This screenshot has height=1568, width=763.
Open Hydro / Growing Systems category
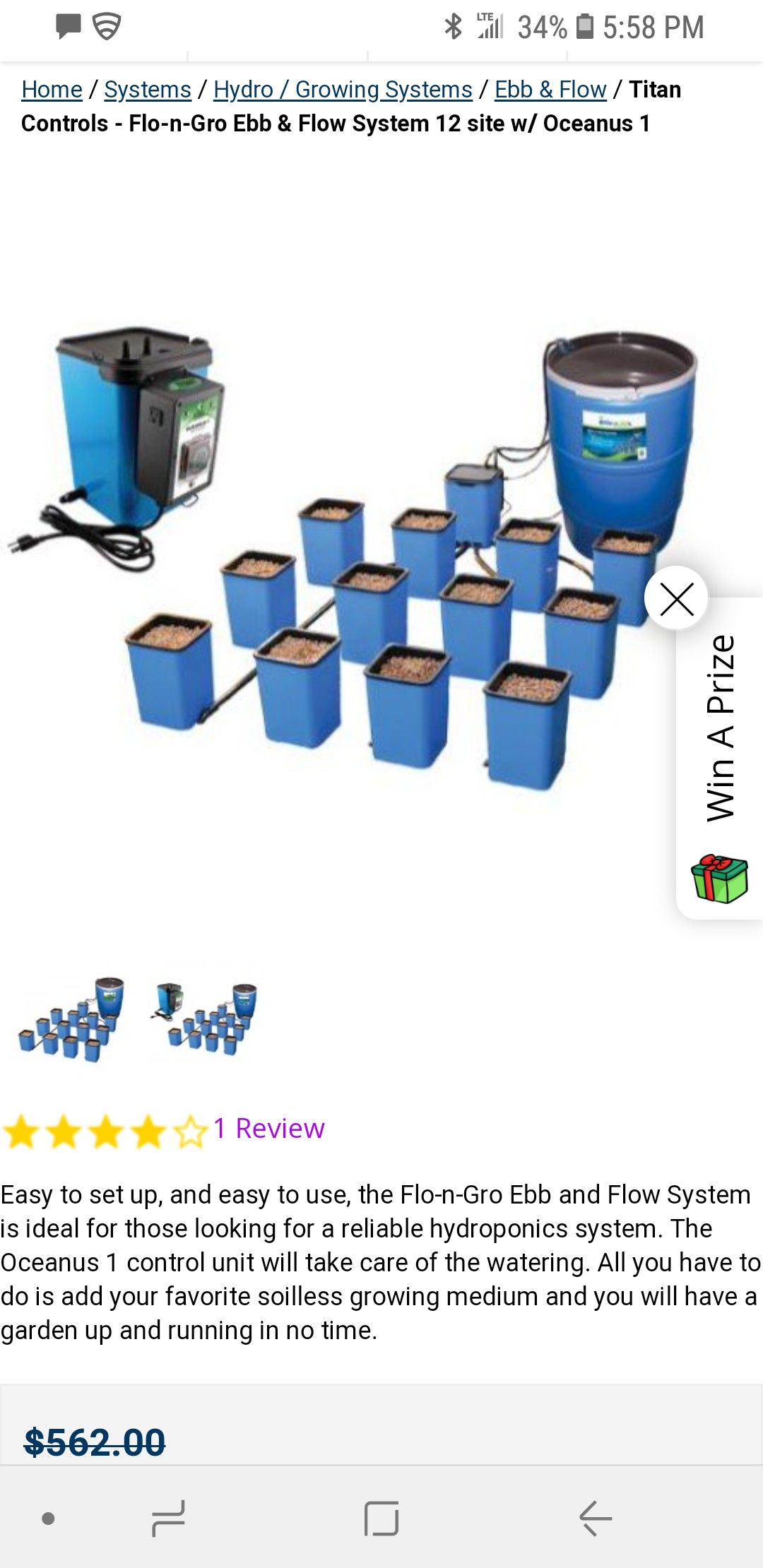point(343,90)
